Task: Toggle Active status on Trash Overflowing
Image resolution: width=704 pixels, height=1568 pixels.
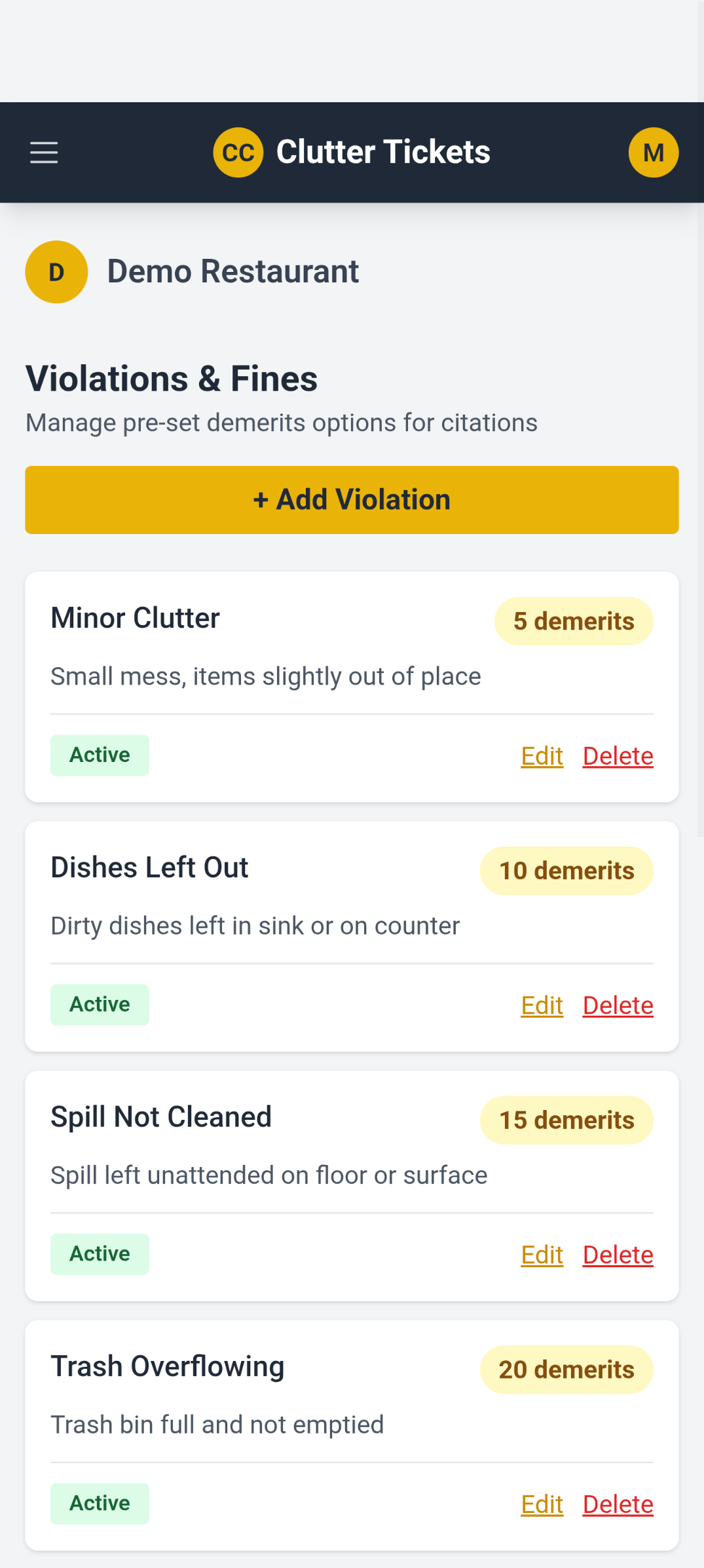Action: click(x=100, y=1504)
